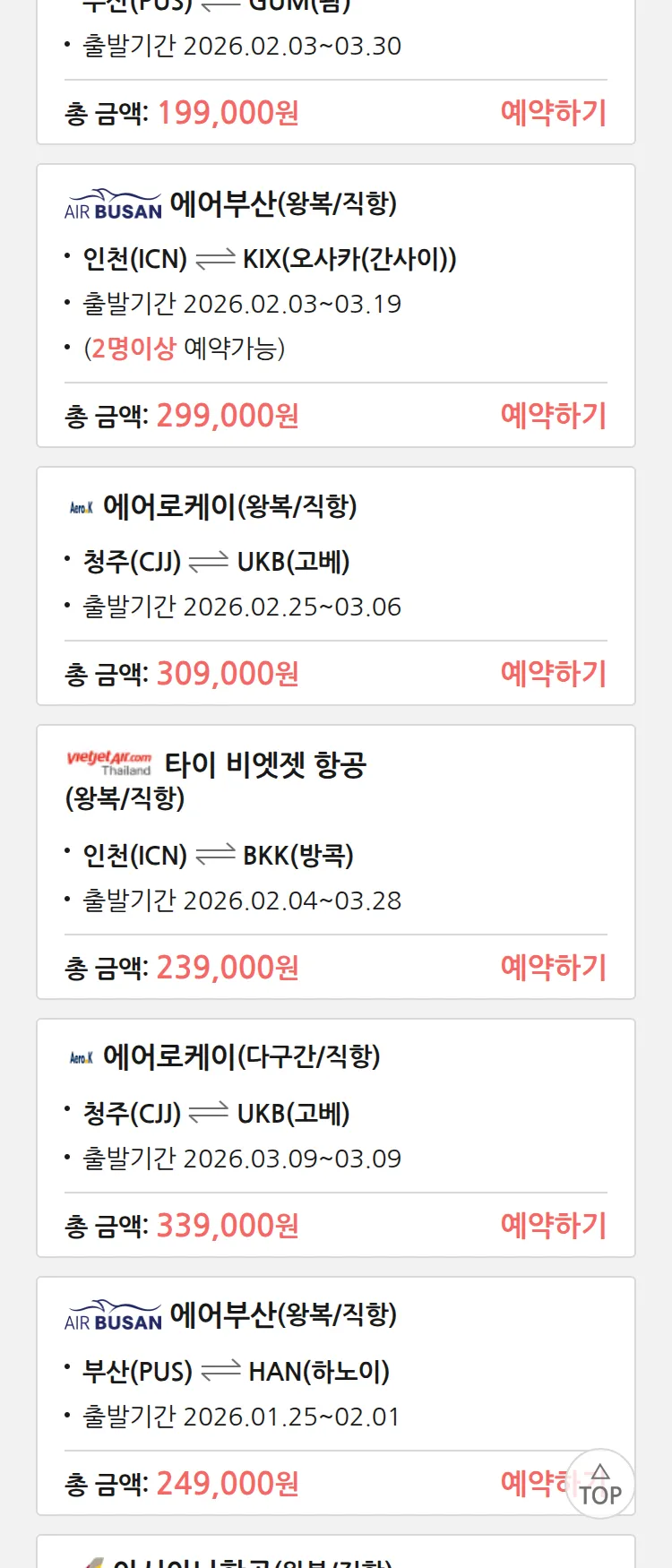Reserve the 309,000원 Aero K Kobe round trip
Image resolution: width=672 pixels, height=1568 pixels.
click(x=553, y=674)
